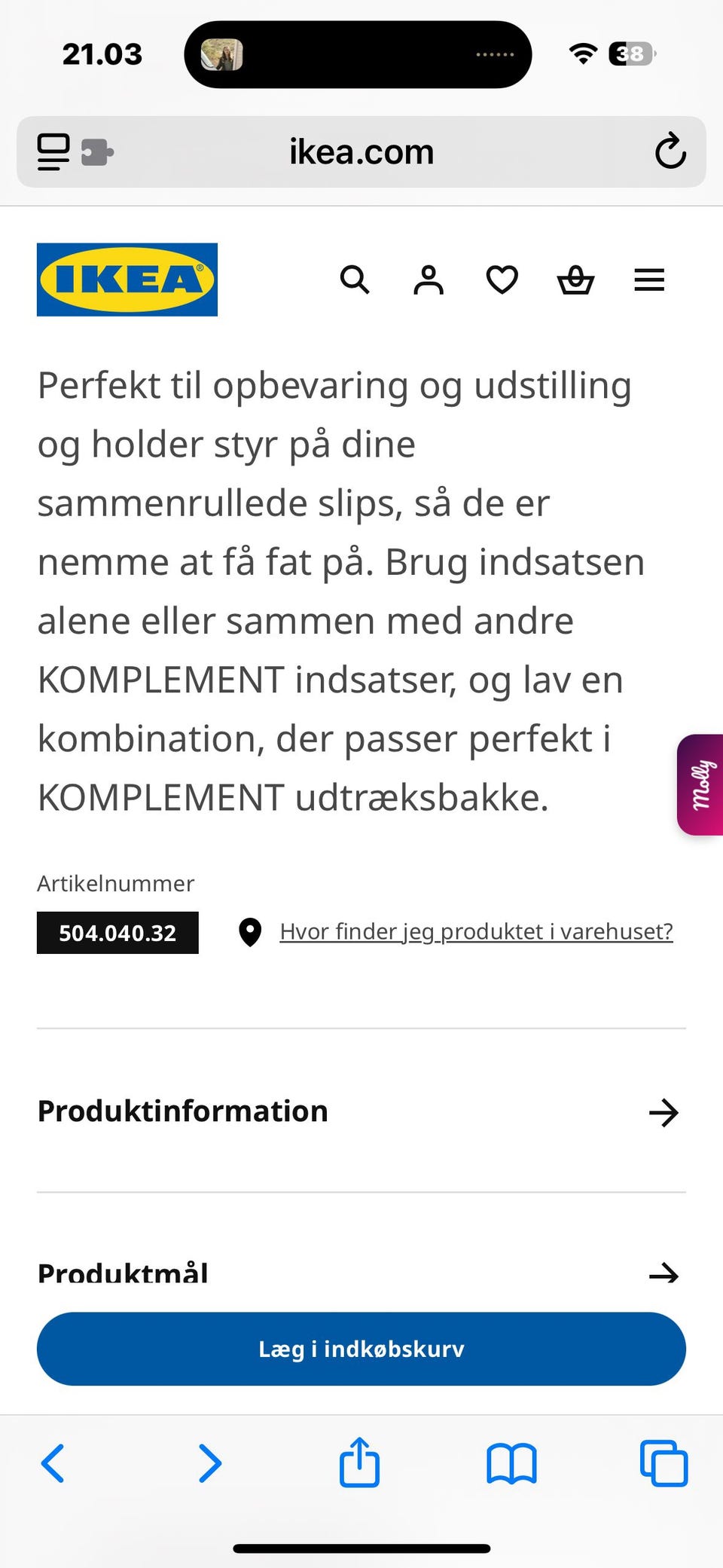Show Safari tab overview icon
Image resolution: width=723 pixels, height=1568 pixels.
coord(663,1464)
